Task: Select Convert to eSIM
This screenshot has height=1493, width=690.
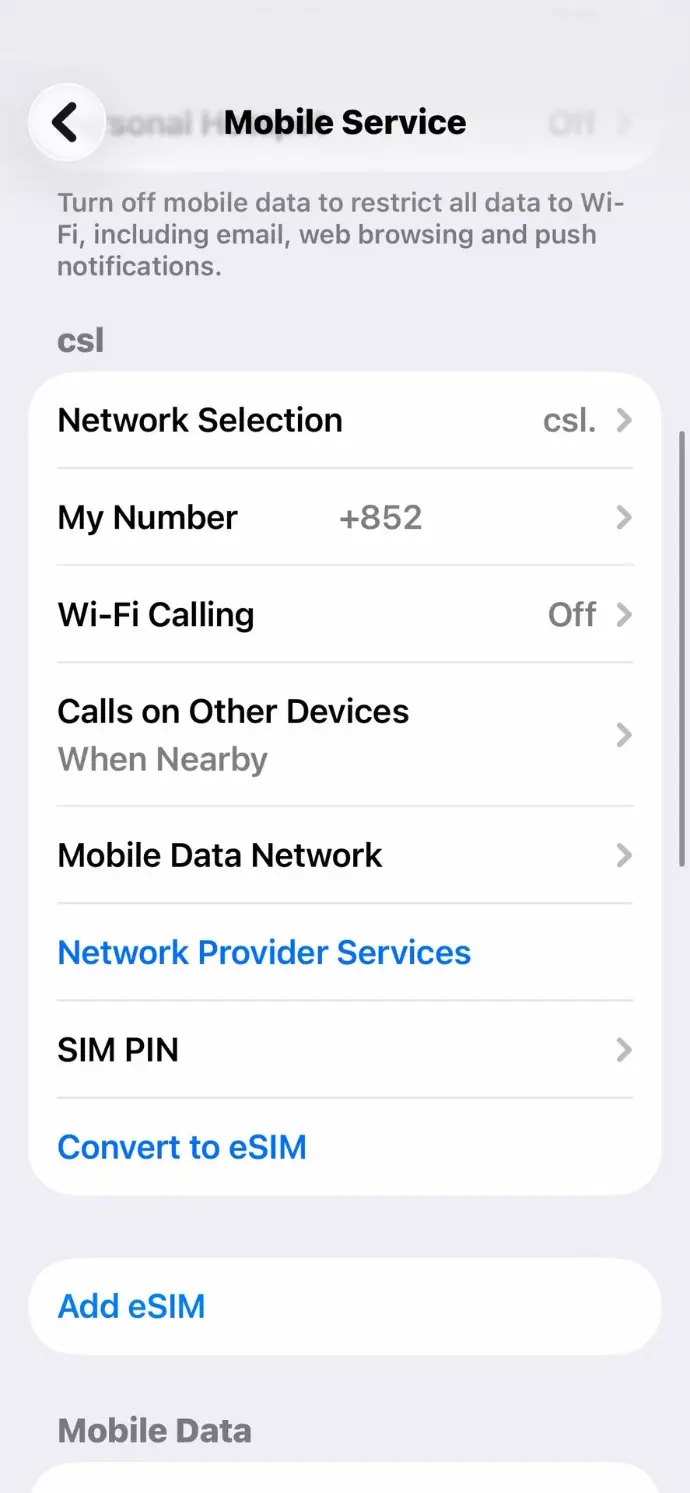Action: (x=182, y=1147)
